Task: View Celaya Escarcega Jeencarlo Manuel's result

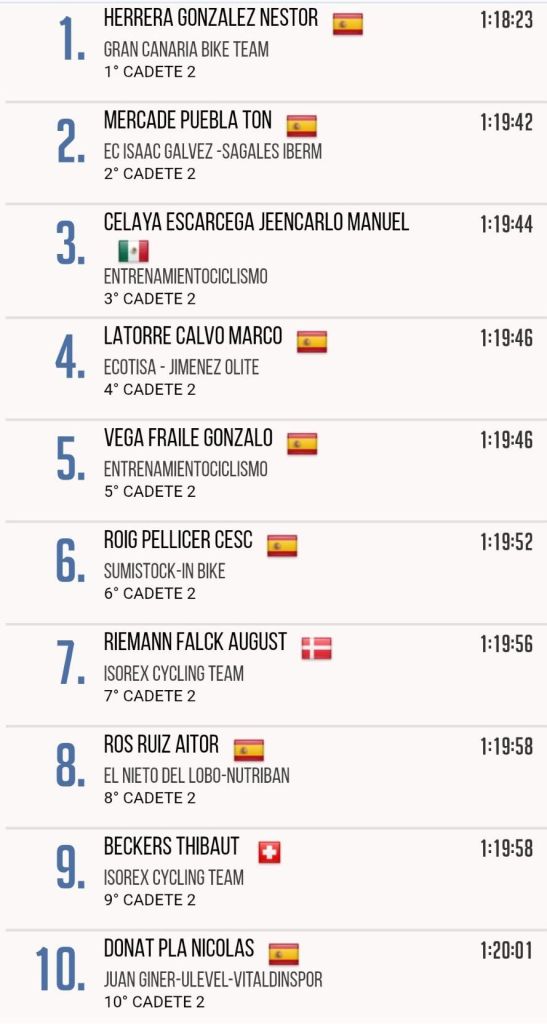Action: 274,261
